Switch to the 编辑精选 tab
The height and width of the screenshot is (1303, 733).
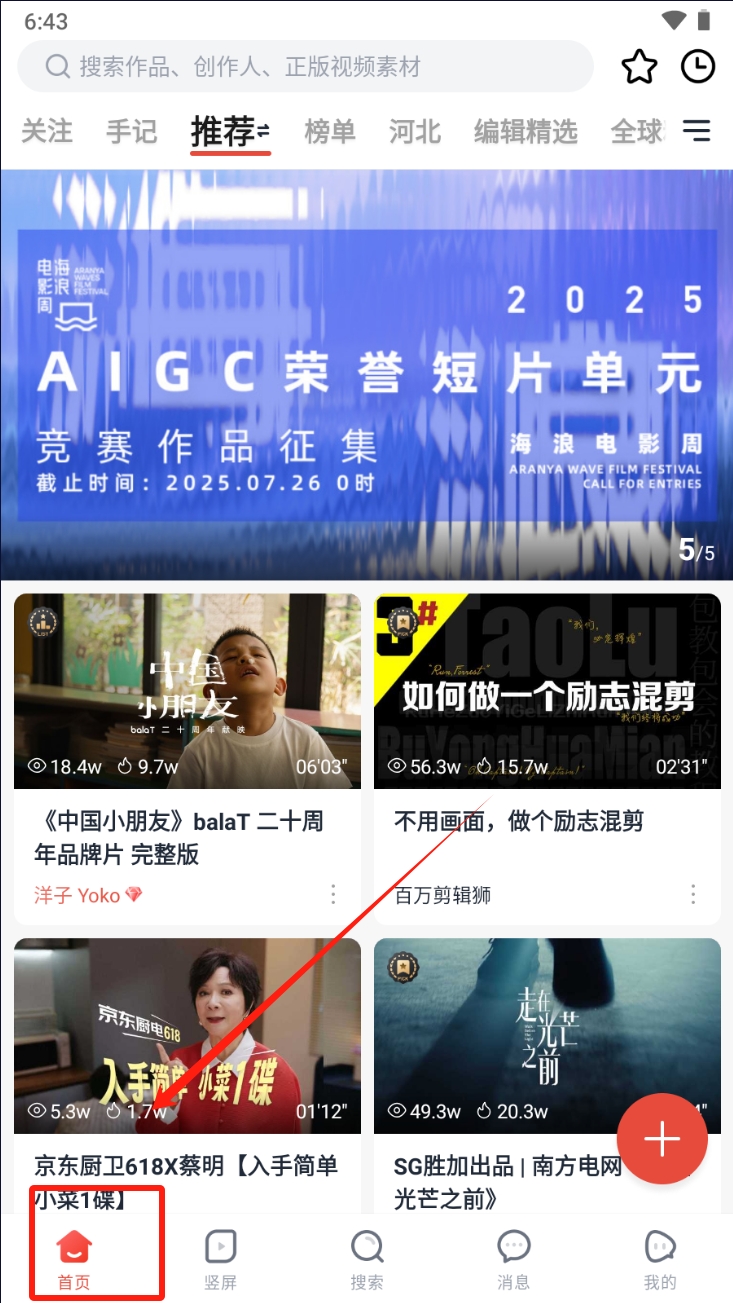pyautogui.click(x=526, y=131)
